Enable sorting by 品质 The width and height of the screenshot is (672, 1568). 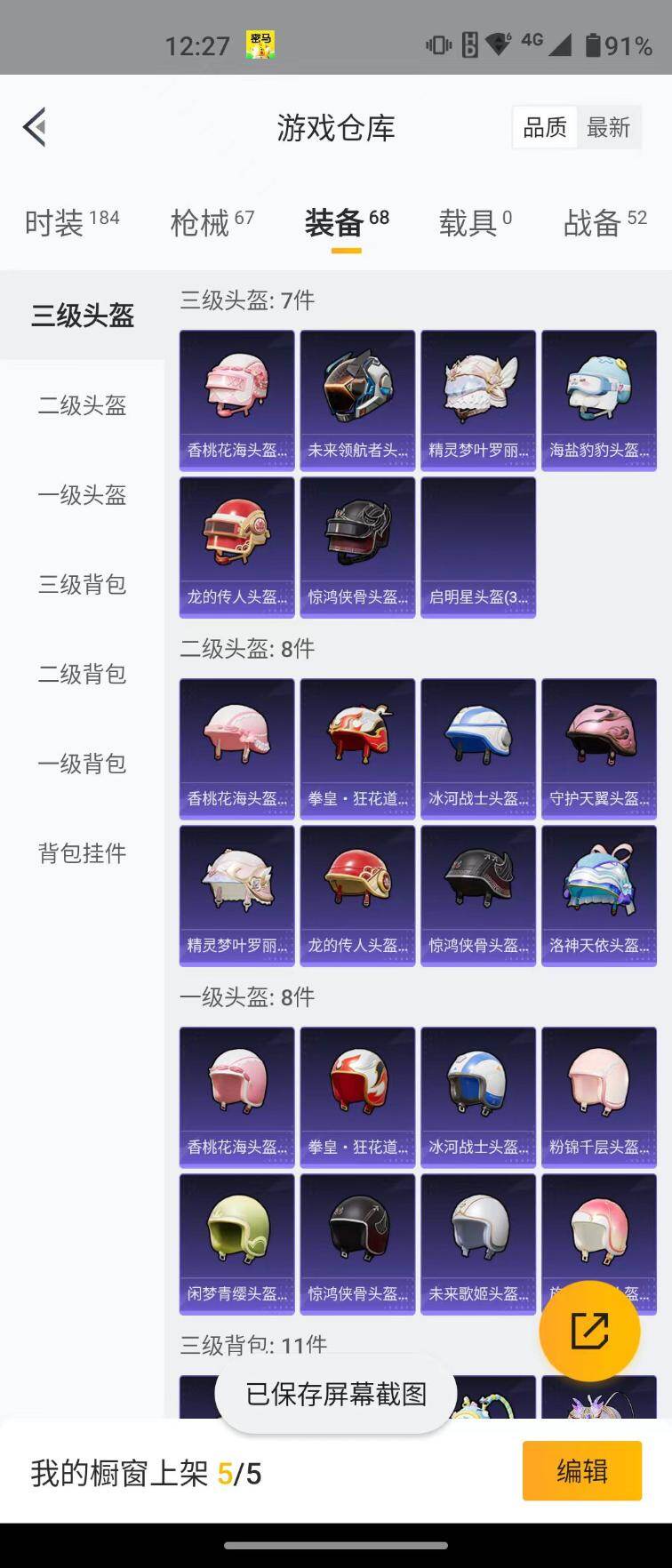pos(543,127)
